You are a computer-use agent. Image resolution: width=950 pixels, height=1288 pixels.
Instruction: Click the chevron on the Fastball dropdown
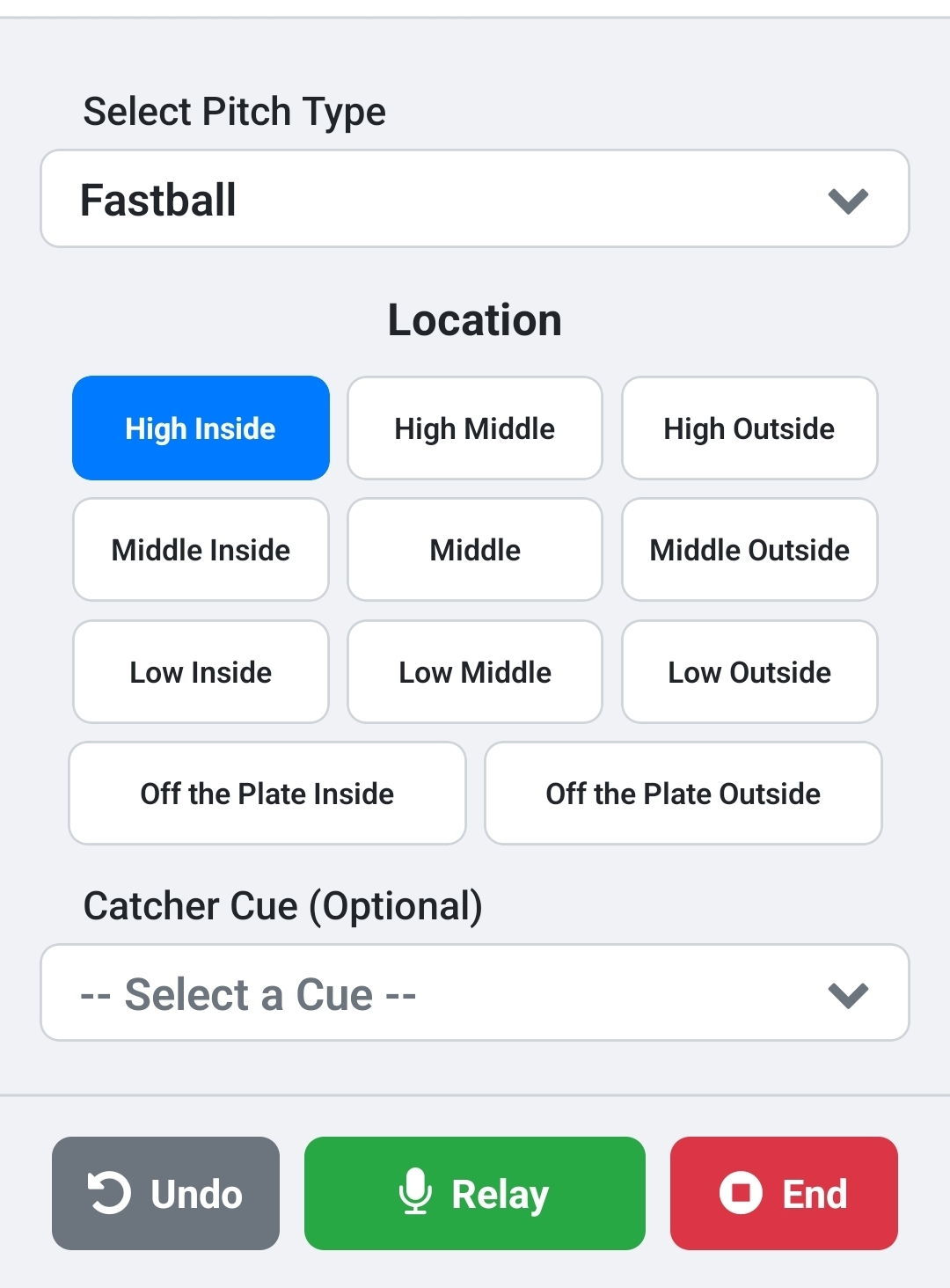[x=848, y=201]
